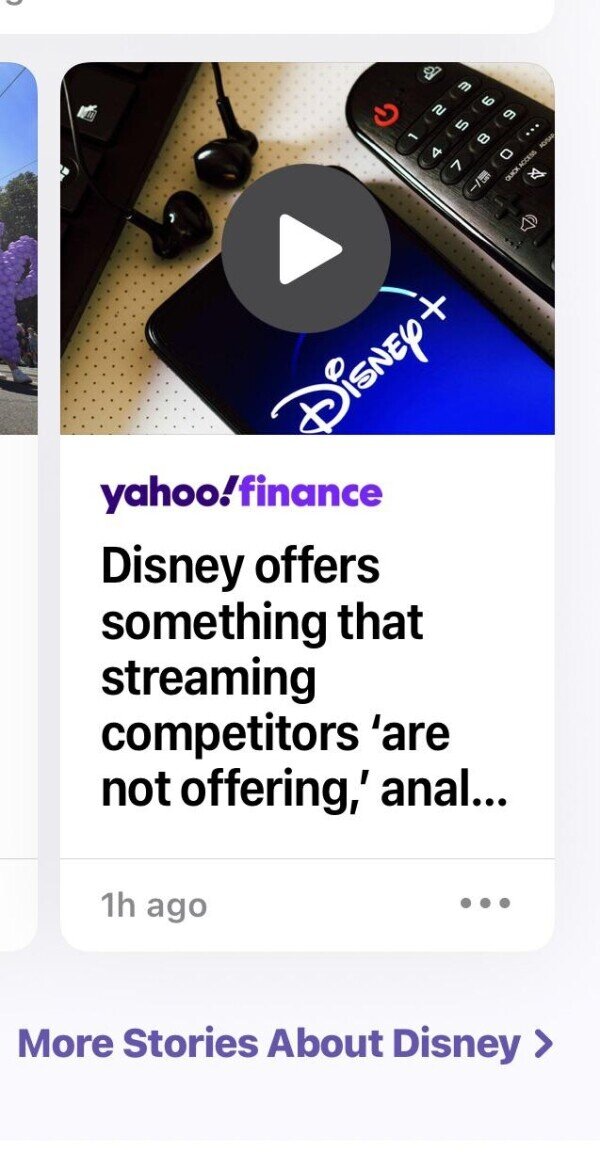This screenshot has width=600, height=1152.
Task: Open the three-dot menu on the Disney story
Action: pyautogui.click(x=486, y=903)
